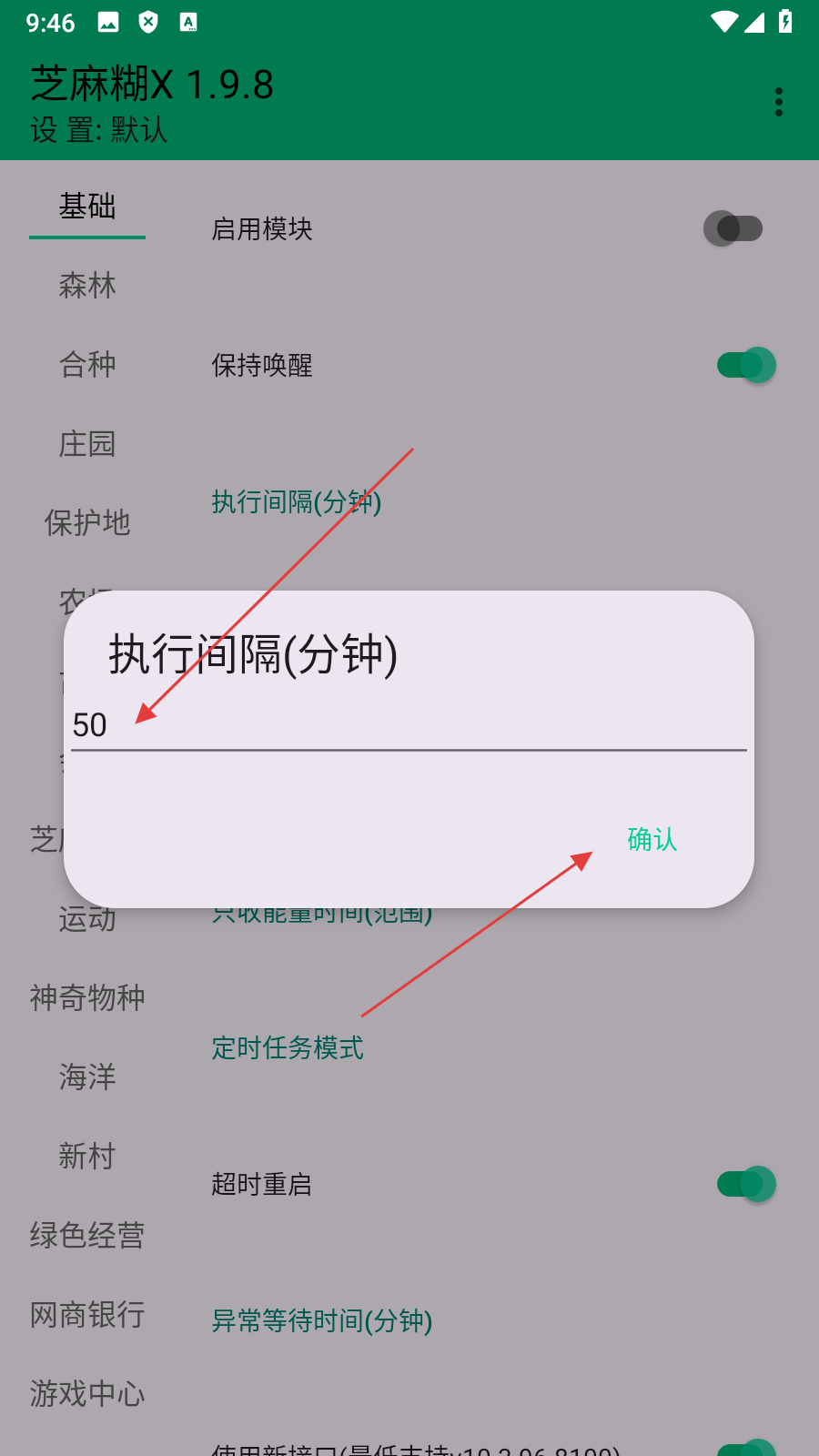The height and width of the screenshot is (1456, 819).
Task: Tap the 确认 button in the dialog
Action: [652, 839]
